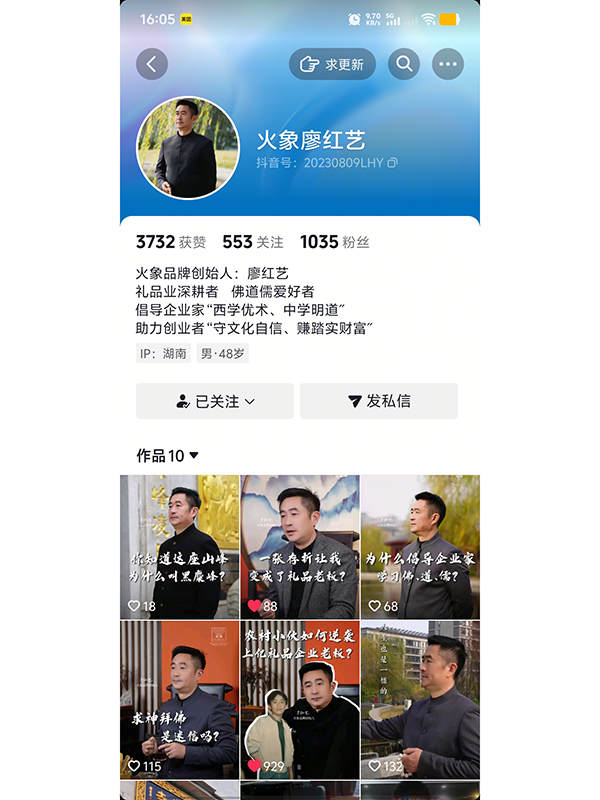This screenshot has height=800, width=600.
Task: Open the video with 929 likes
Action: [300, 698]
